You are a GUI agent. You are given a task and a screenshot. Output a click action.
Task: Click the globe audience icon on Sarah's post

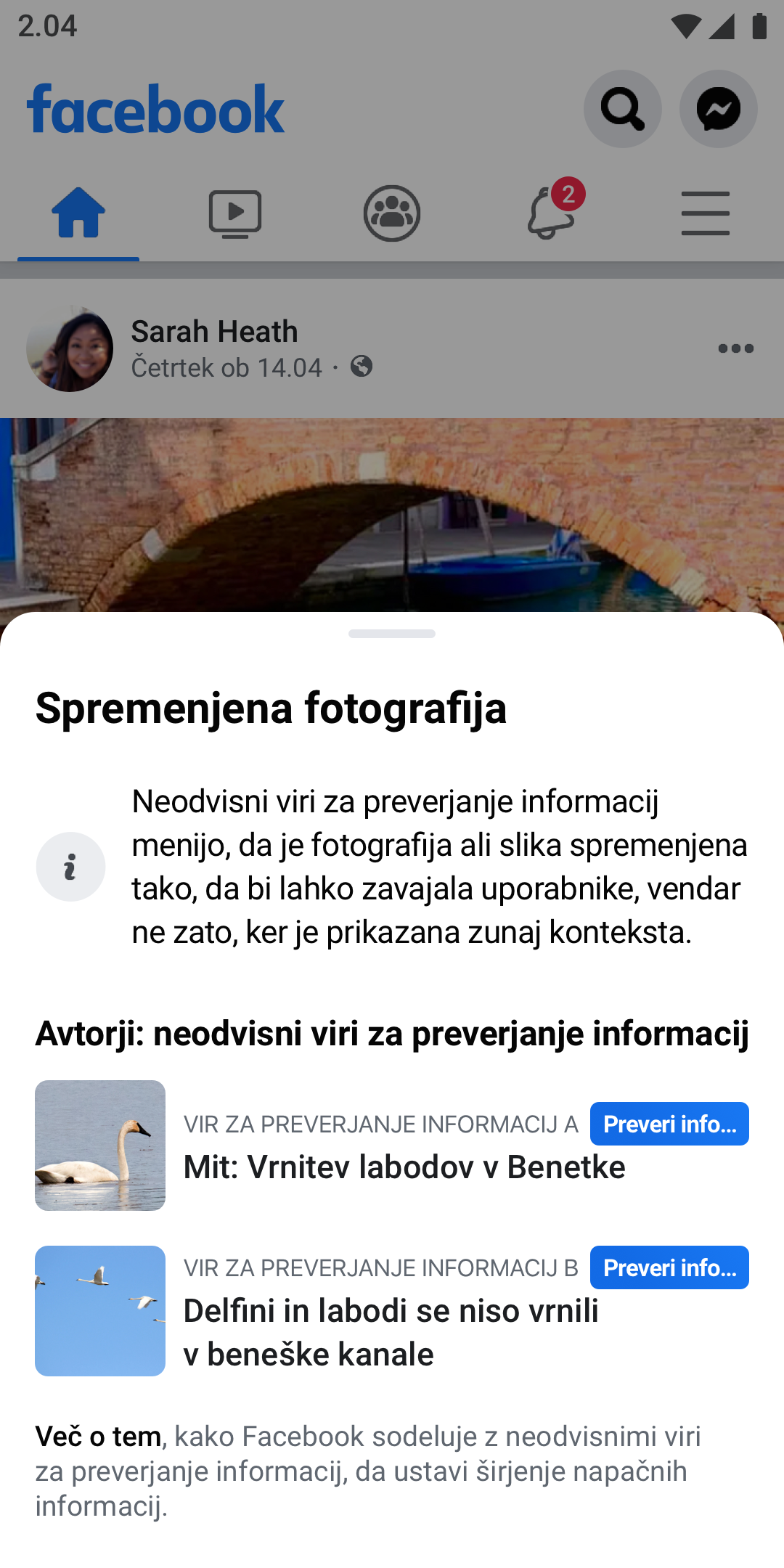[360, 367]
